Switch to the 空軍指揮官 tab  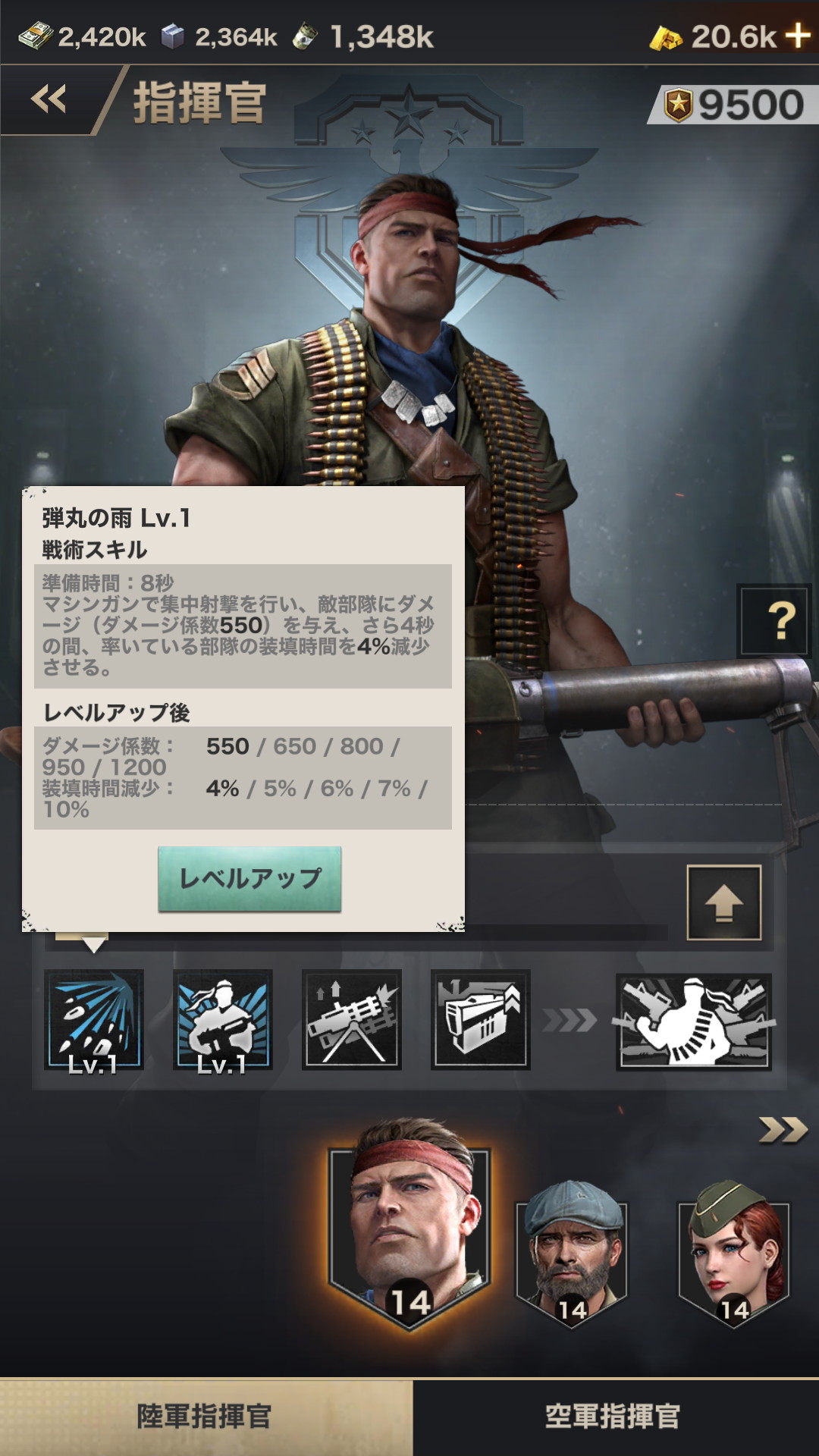click(616, 1417)
